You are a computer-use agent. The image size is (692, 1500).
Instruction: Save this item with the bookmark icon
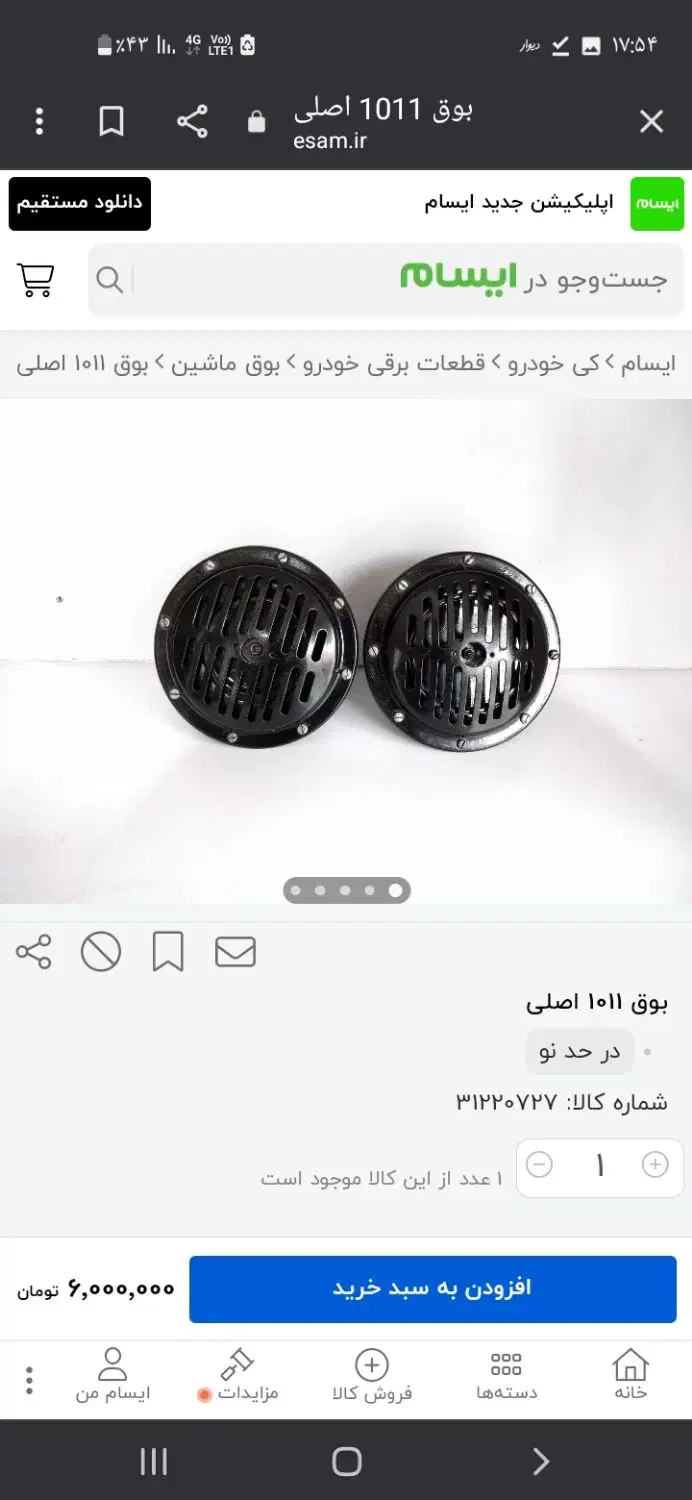[168, 952]
